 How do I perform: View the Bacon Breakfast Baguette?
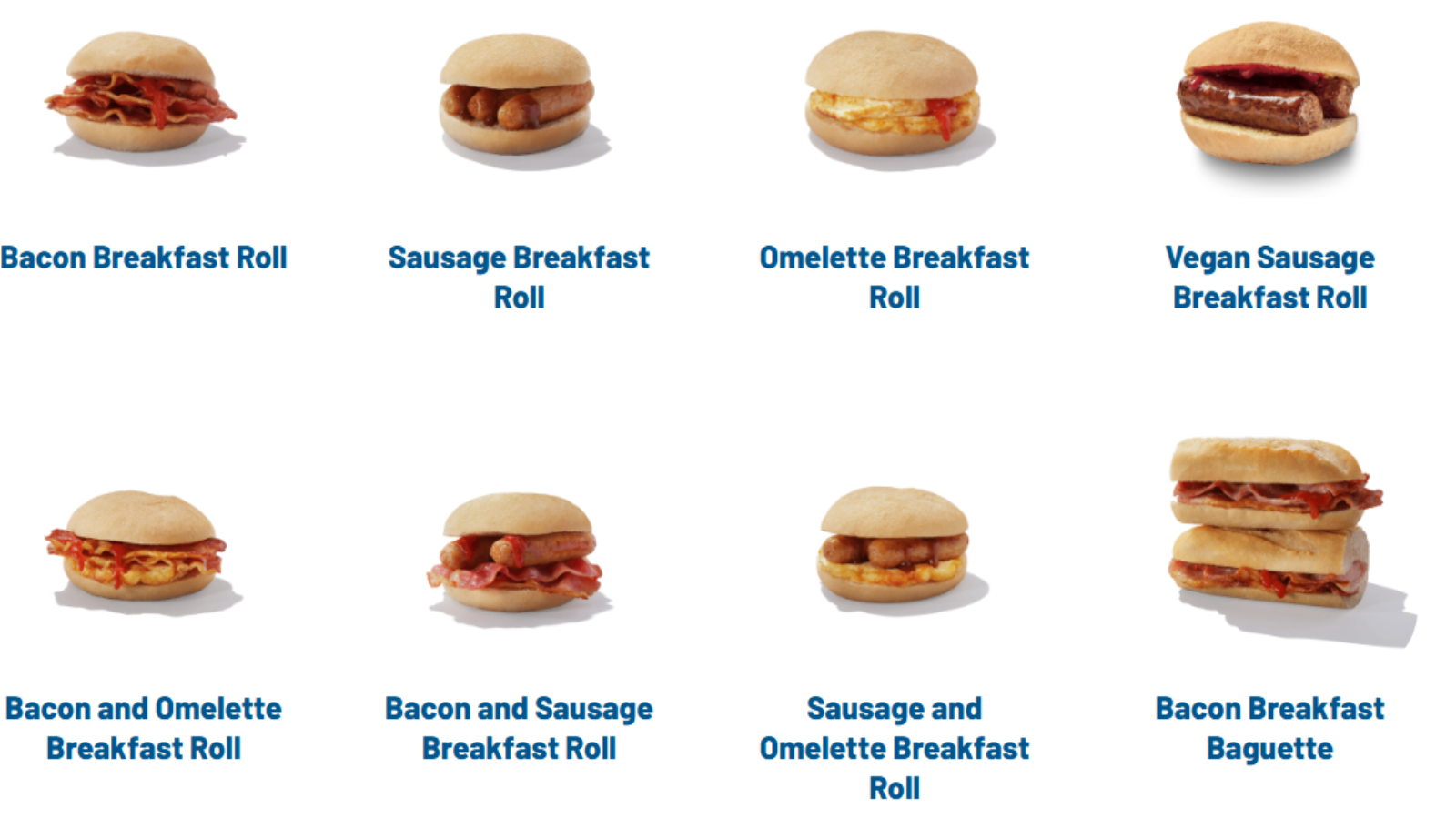pos(1269,728)
